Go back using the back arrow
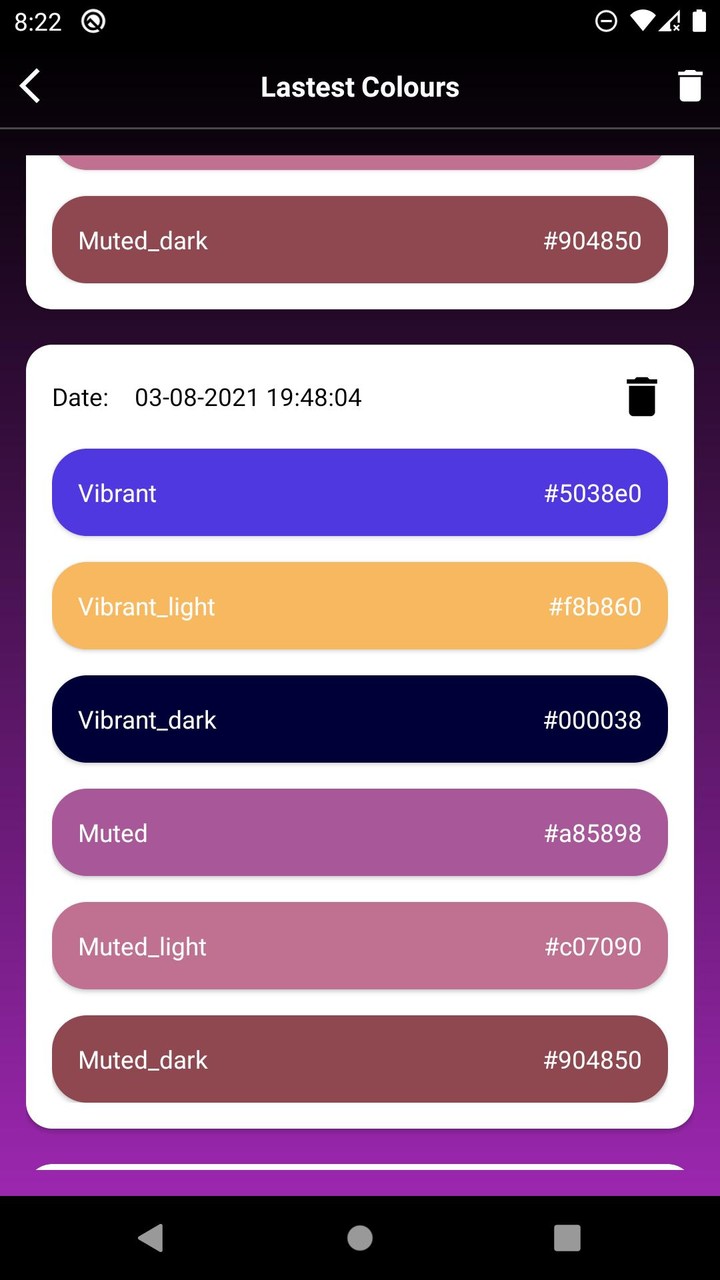 tap(30, 86)
